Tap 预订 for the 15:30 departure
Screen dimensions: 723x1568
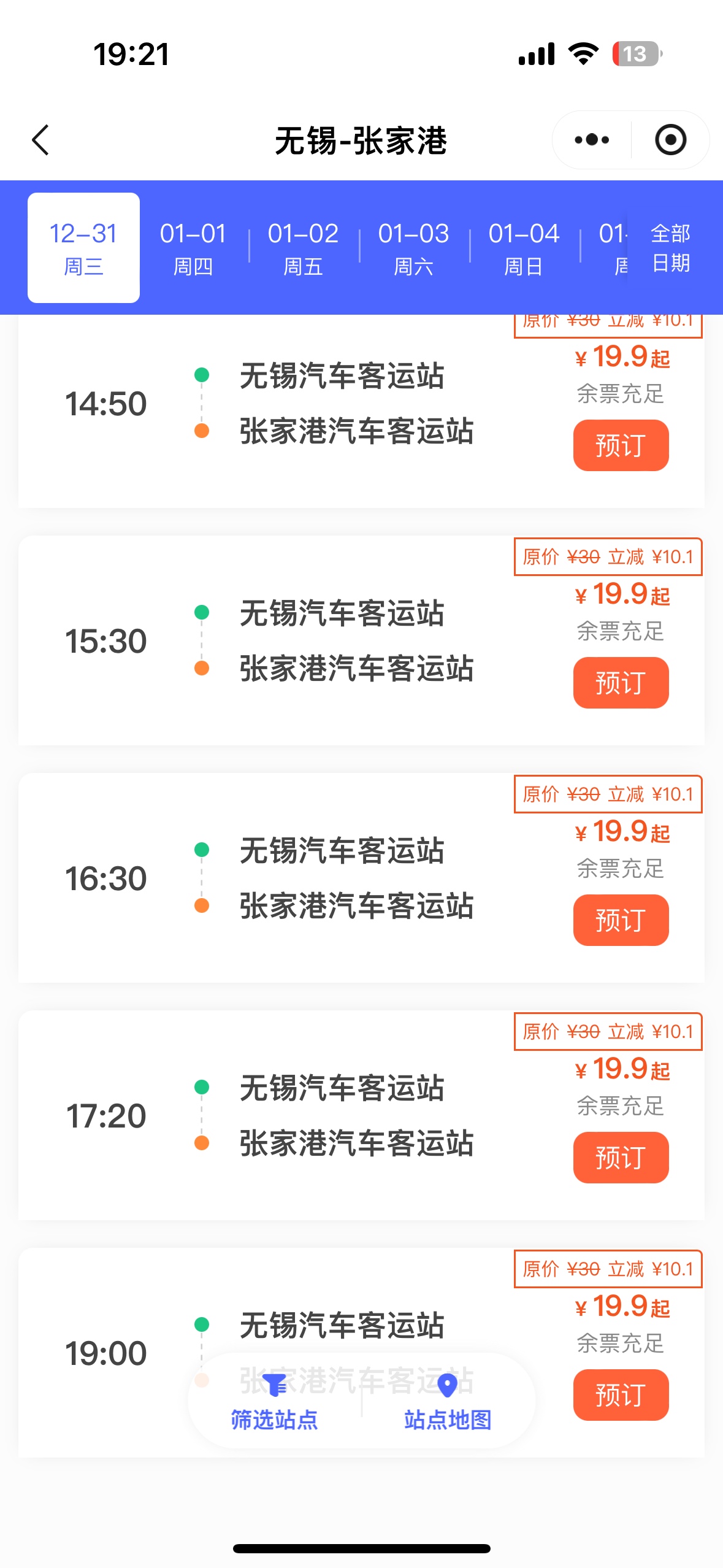pos(621,683)
